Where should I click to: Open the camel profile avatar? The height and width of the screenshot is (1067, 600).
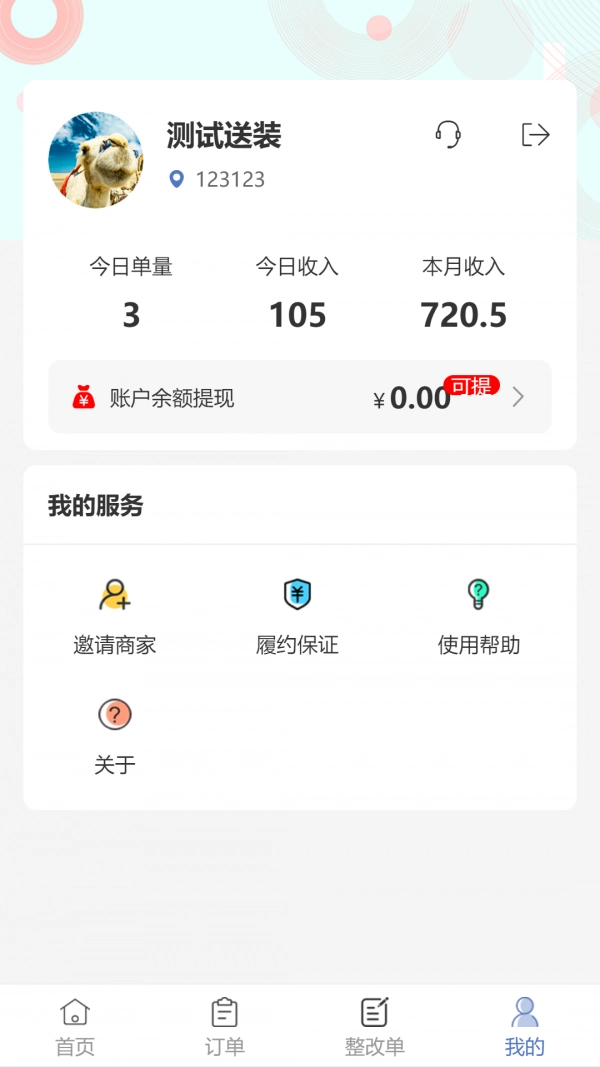click(x=96, y=160)
